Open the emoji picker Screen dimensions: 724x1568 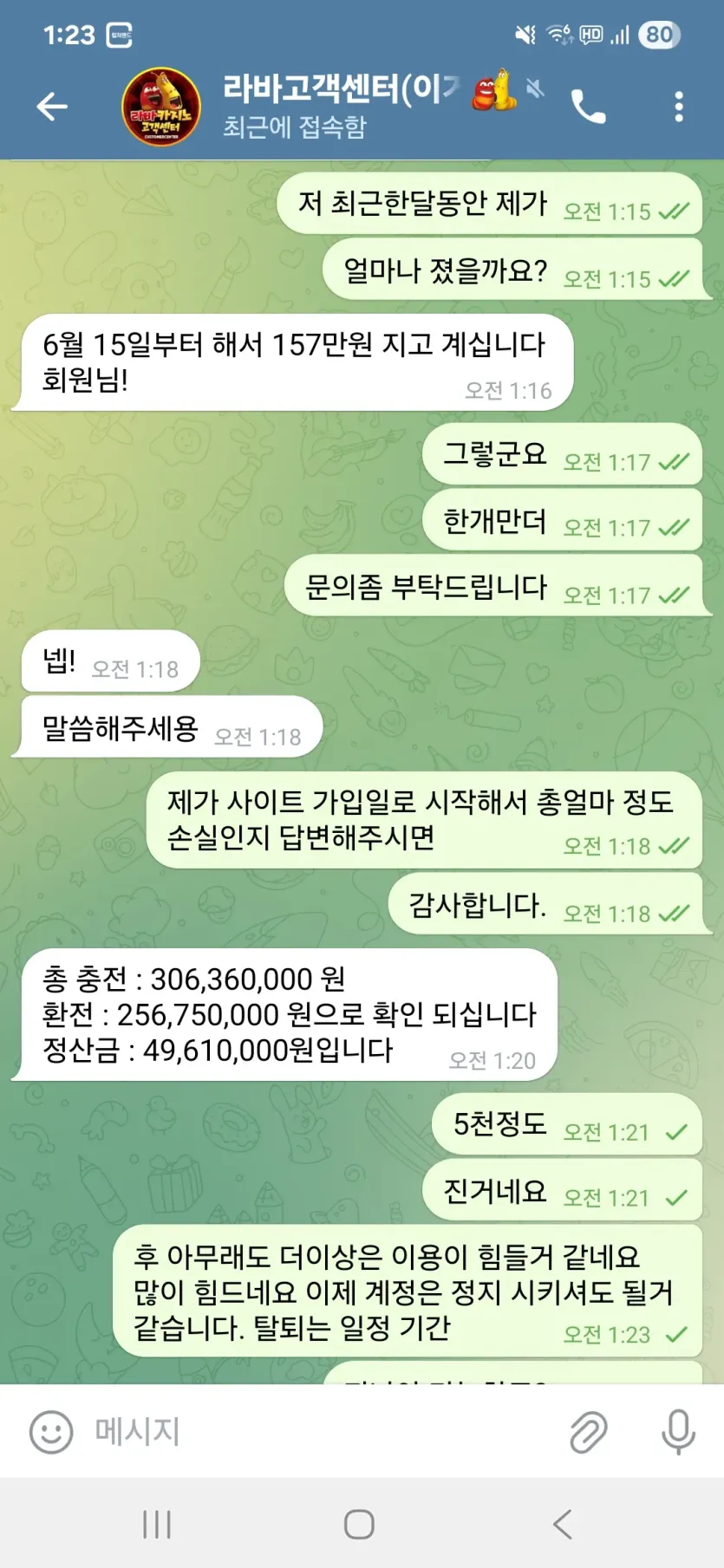(x=51, y=1431)
